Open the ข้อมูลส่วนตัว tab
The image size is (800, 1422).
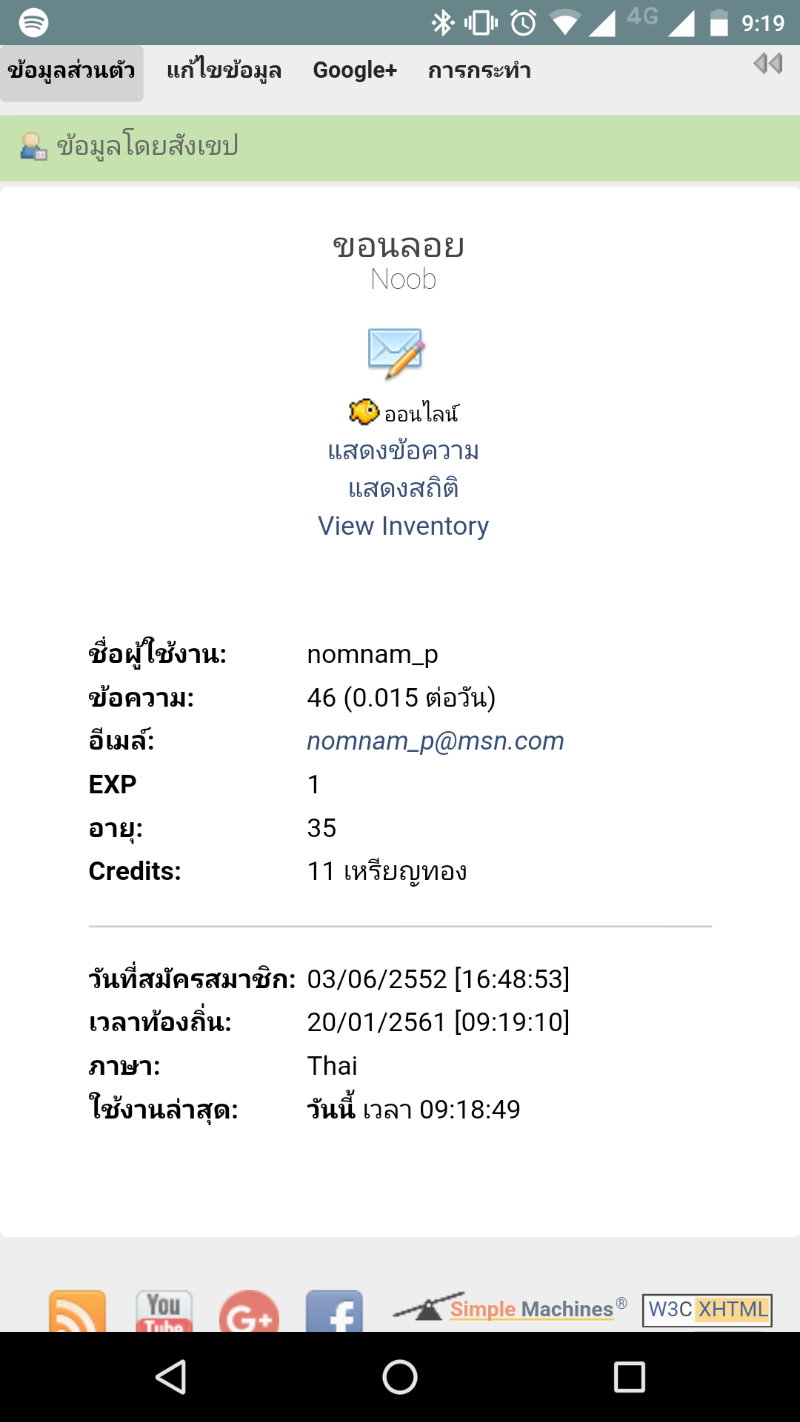(x=71, y=72)
